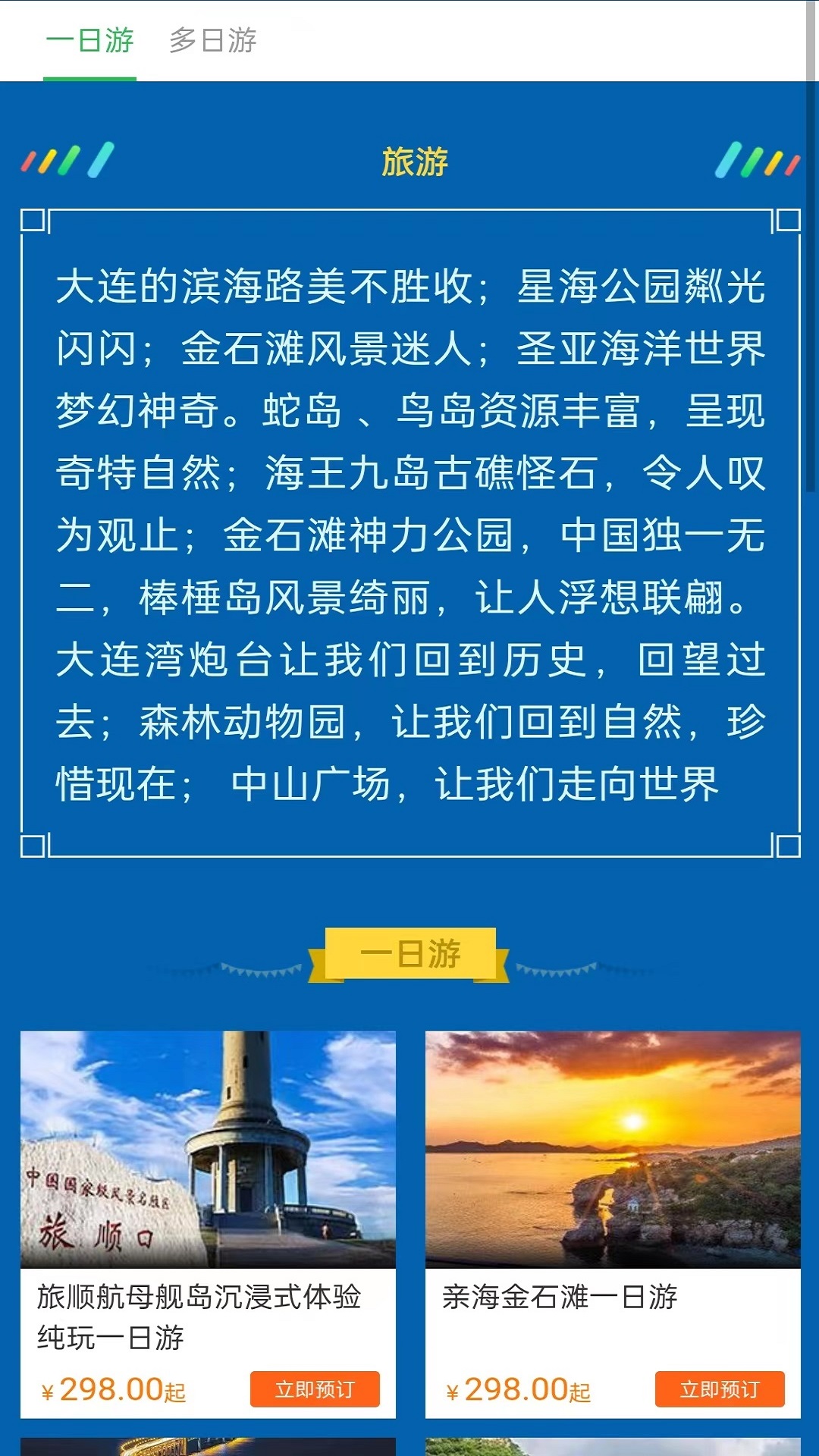
Task: Tap 立即预订 for the 旅顺航母舰岛 tour
Action: (315, 1389)
